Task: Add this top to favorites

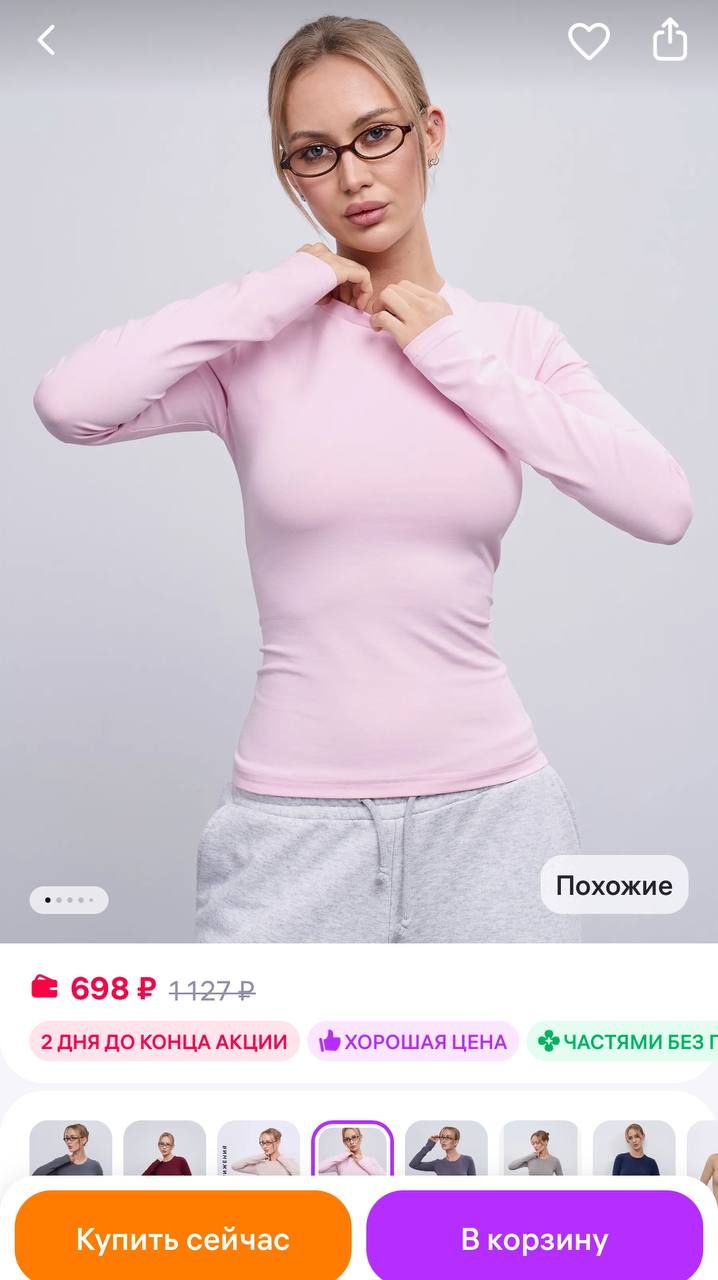Action: point(589,41)
